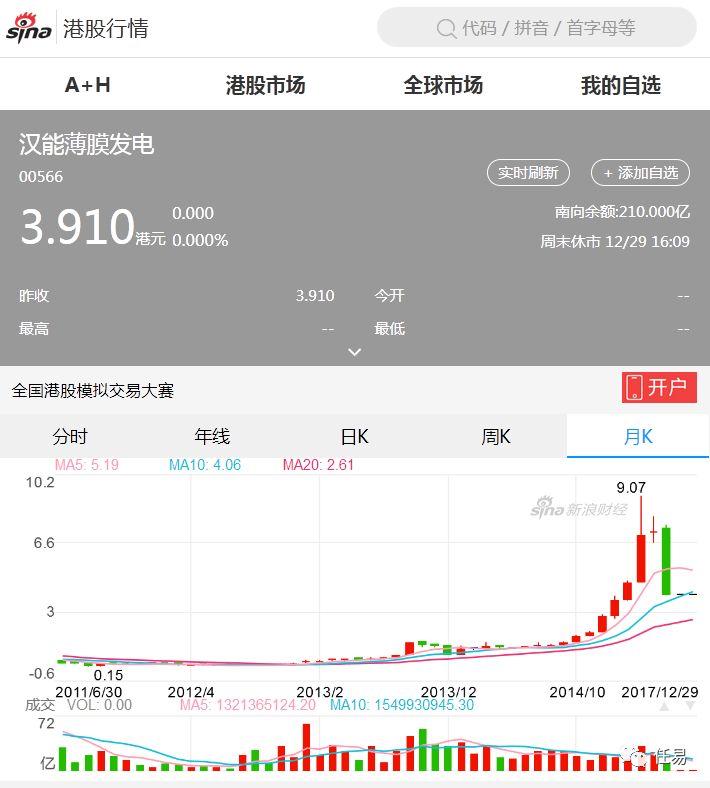710x788 pixels.
Task: Switch chart to 分时 view
Action: 70,437
